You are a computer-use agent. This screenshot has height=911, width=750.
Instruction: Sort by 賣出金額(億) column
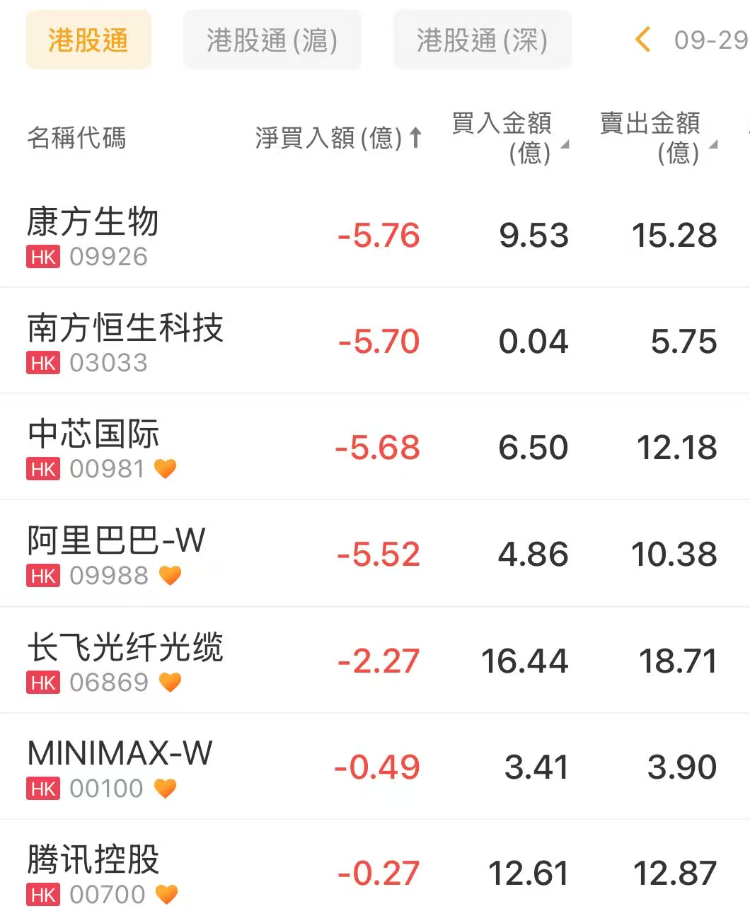[658, 138]
